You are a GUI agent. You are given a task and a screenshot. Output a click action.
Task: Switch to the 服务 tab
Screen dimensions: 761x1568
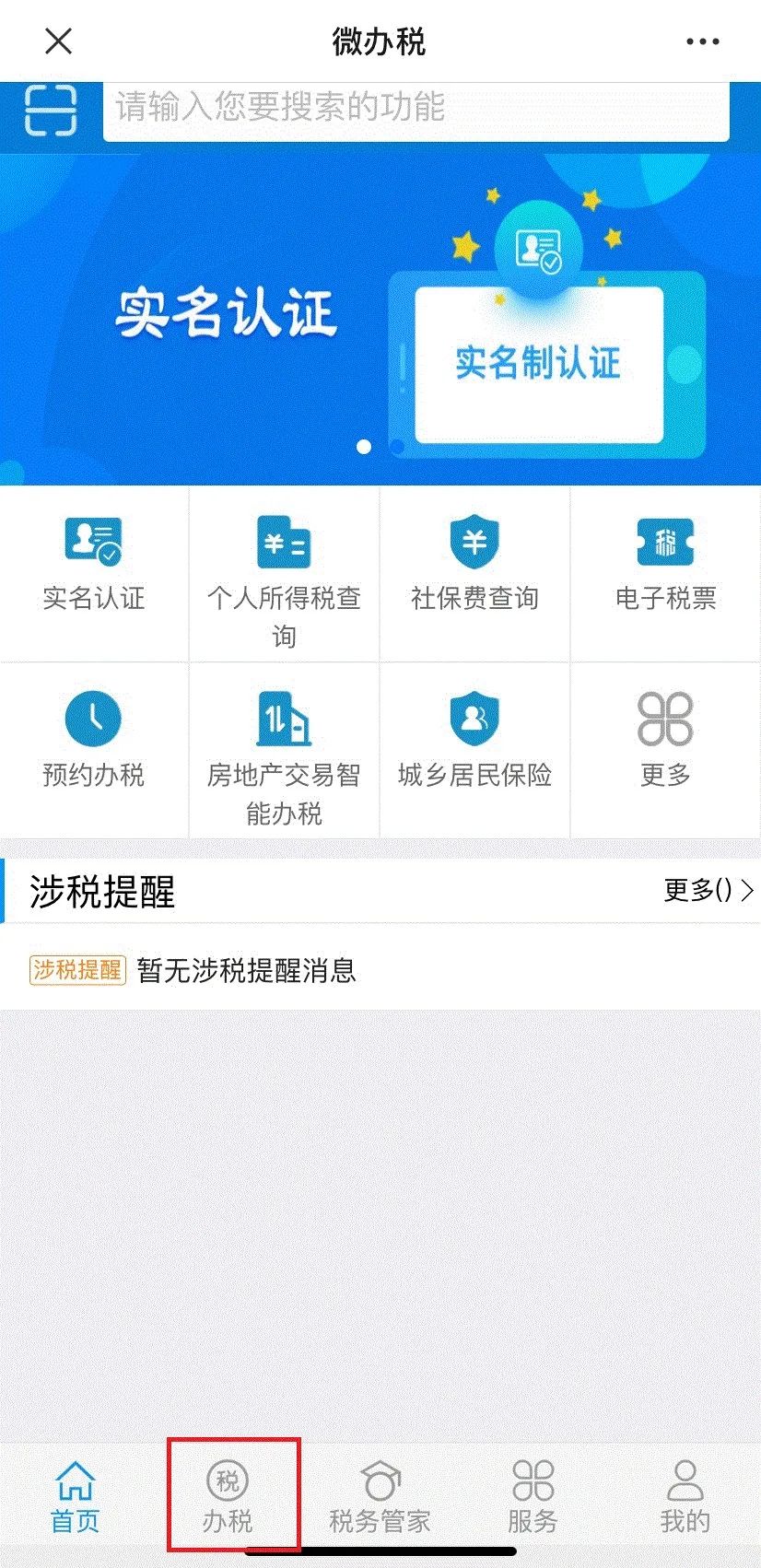point(533,1498)
